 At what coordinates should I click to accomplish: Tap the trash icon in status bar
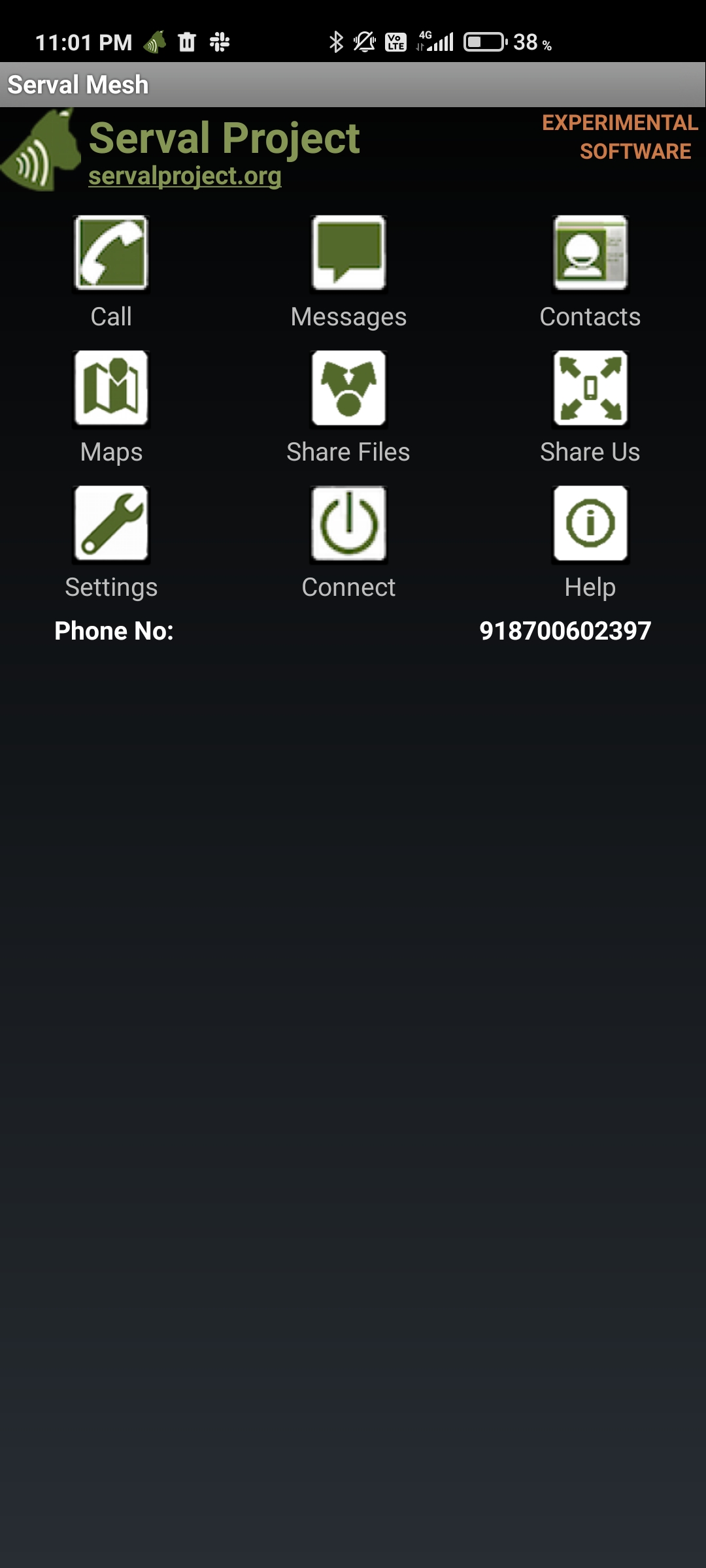[186, 41]
